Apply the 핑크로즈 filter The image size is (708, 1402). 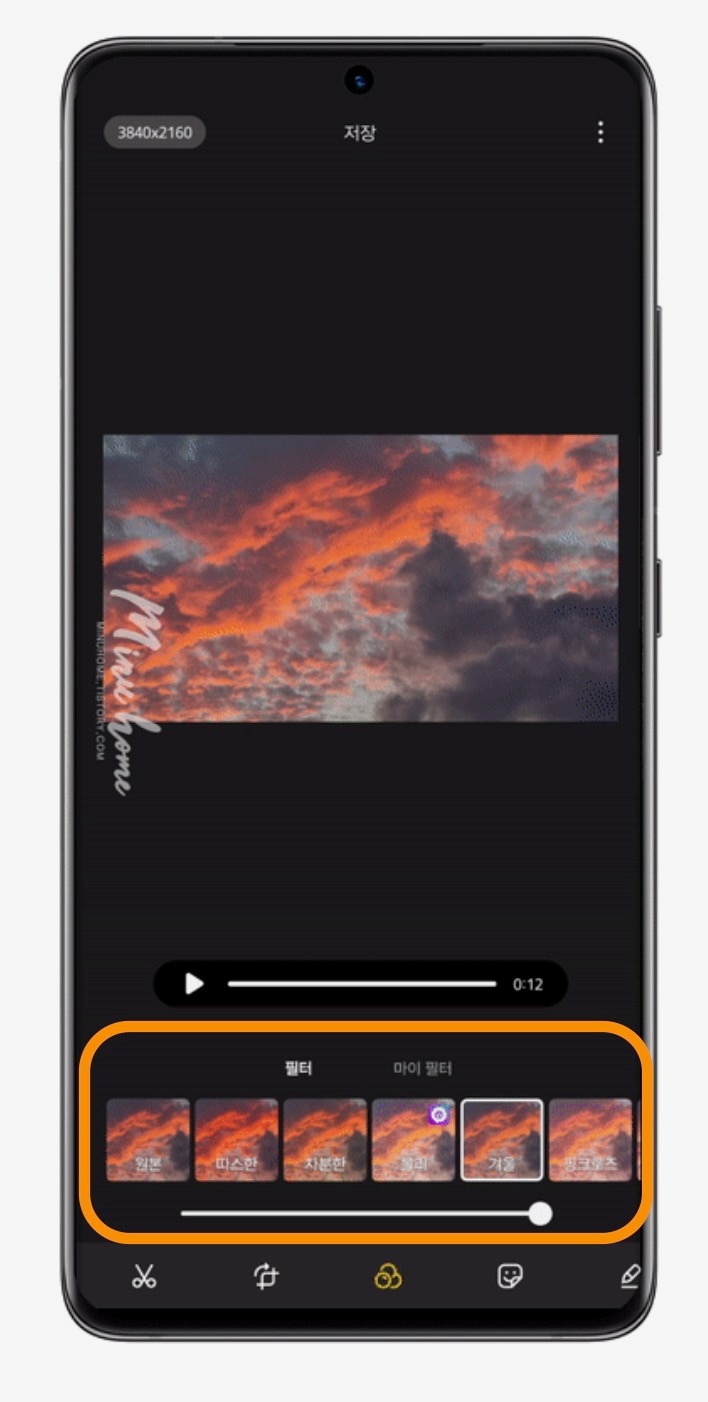[590, 1140]
